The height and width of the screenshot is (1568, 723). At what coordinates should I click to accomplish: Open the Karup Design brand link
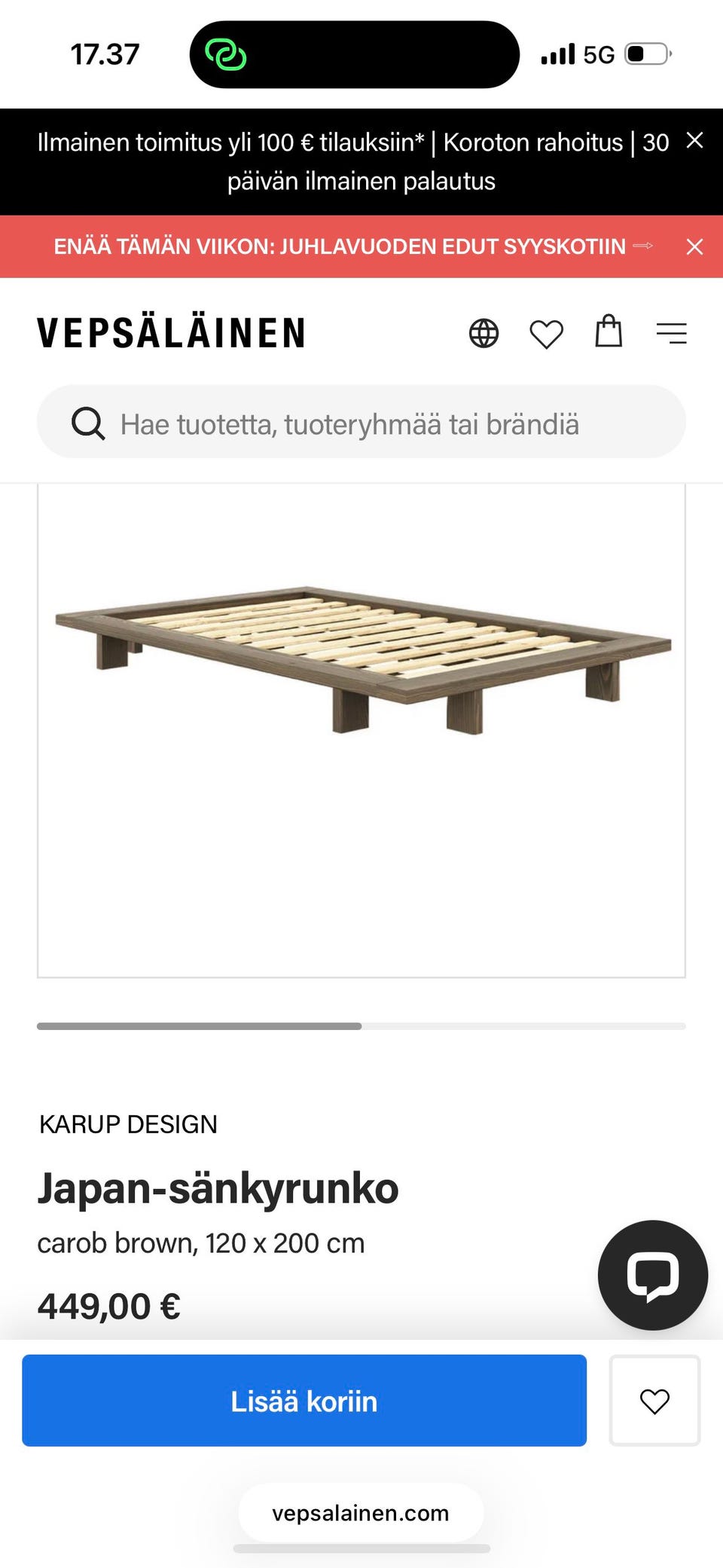(x=128, y=1124)
